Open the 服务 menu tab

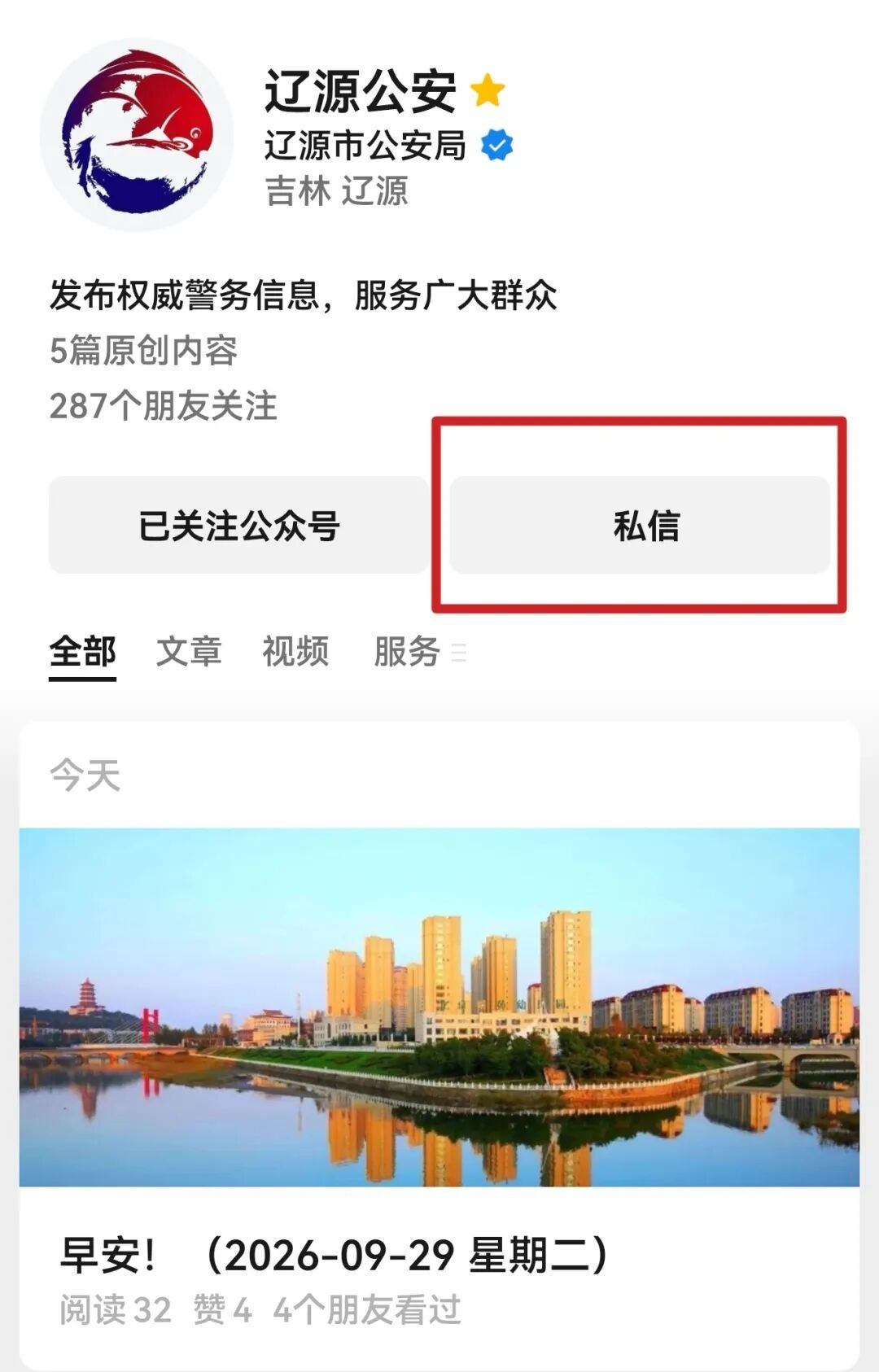click(420, 652)
